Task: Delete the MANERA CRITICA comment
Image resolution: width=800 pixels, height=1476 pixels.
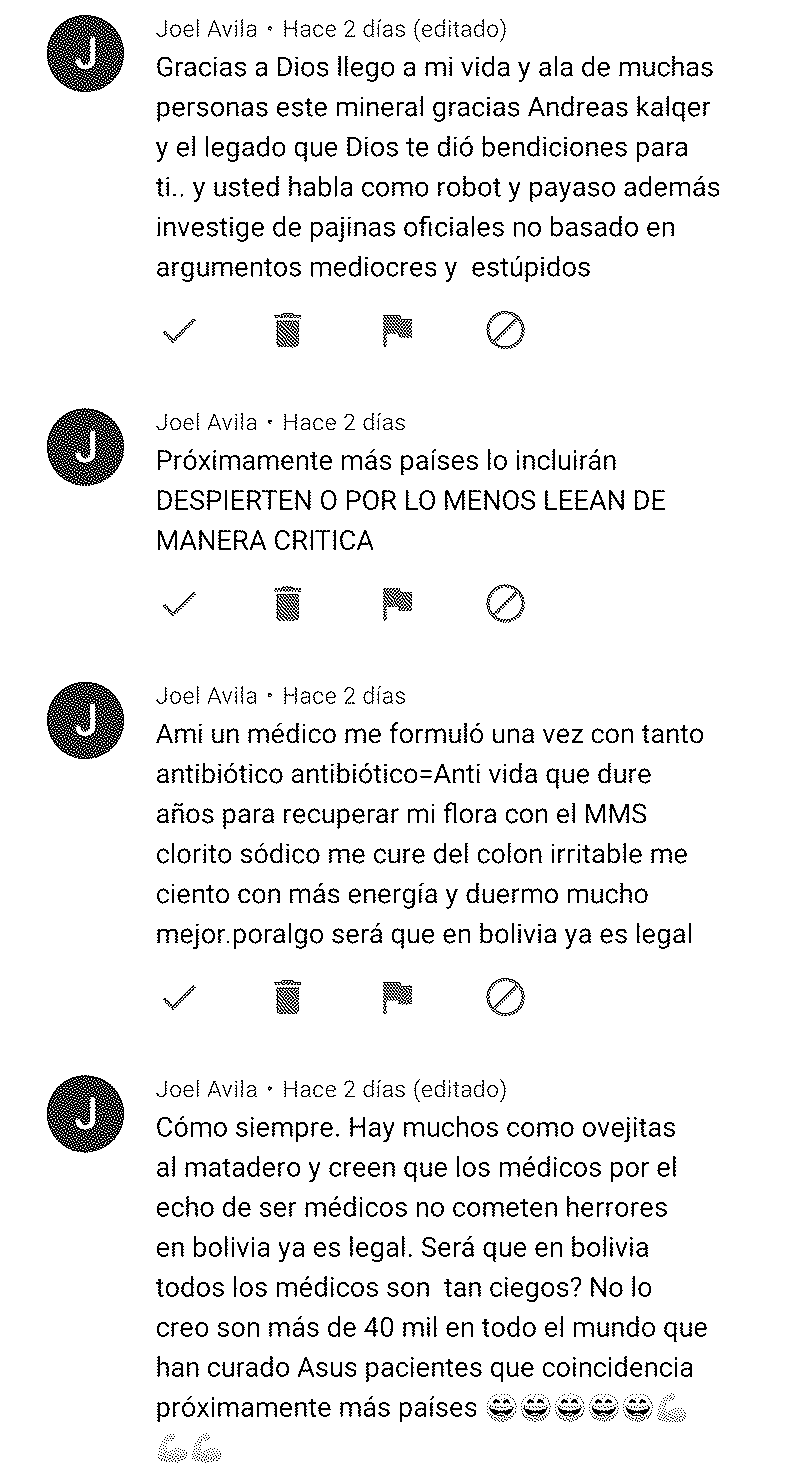Action: [x=288, y=603]
